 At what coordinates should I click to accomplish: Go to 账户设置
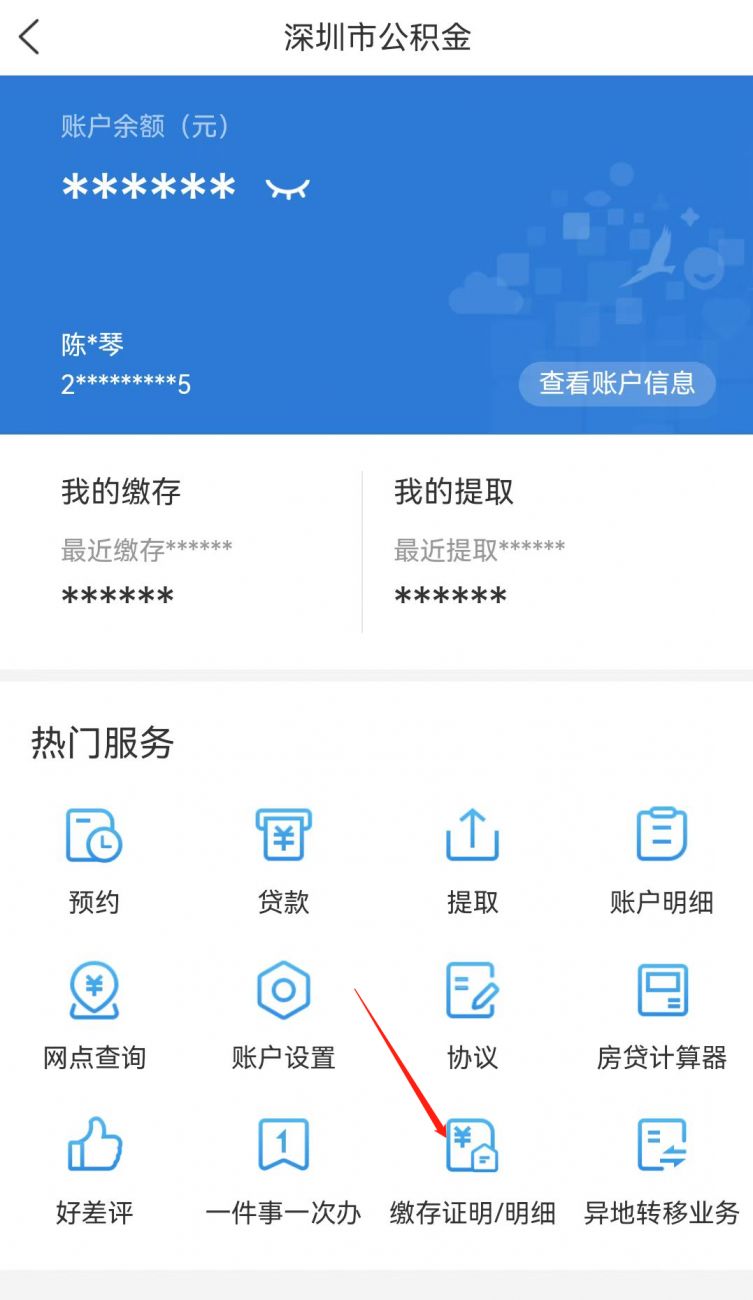(283, 1015)
